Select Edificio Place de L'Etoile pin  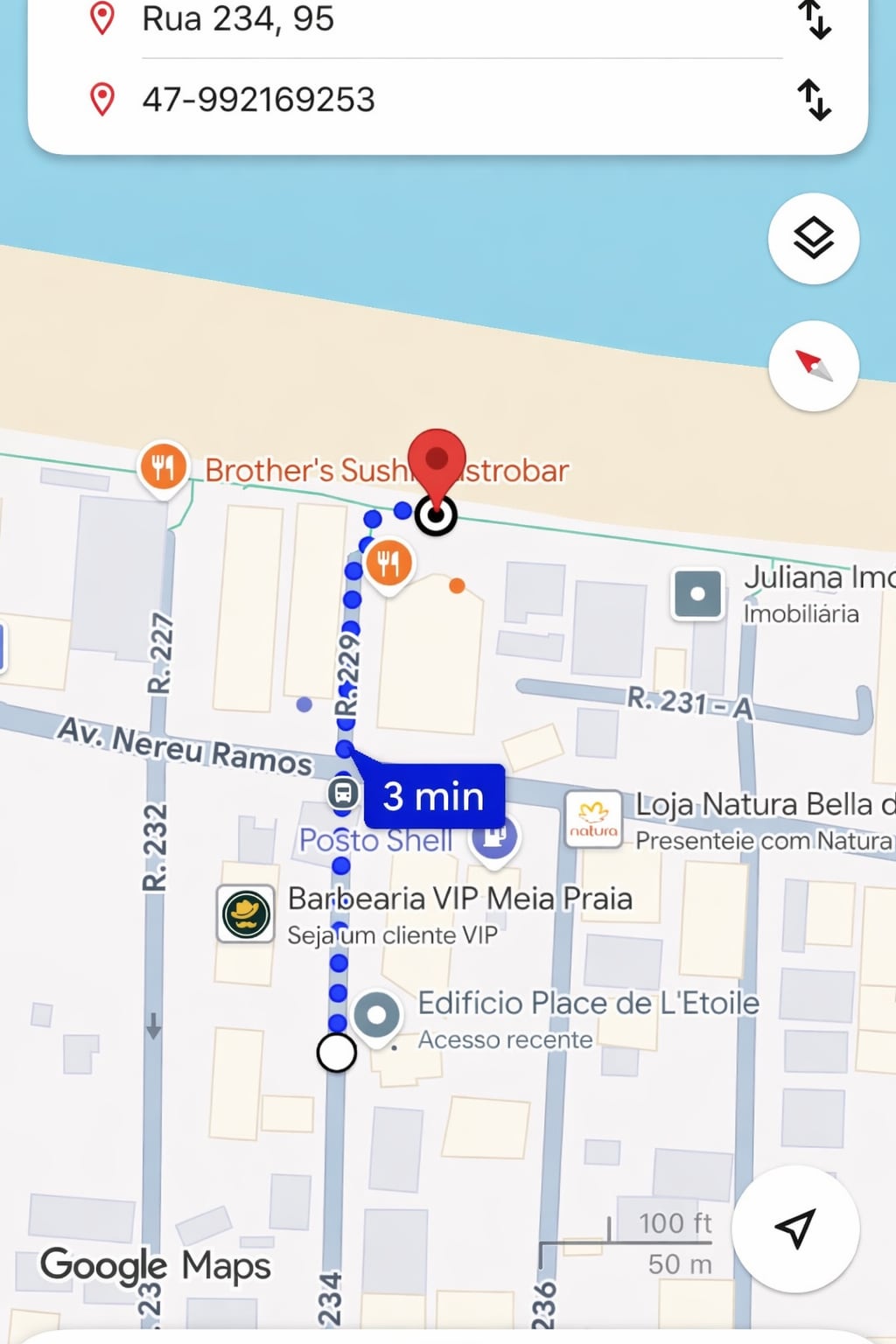pos(377,1017)
